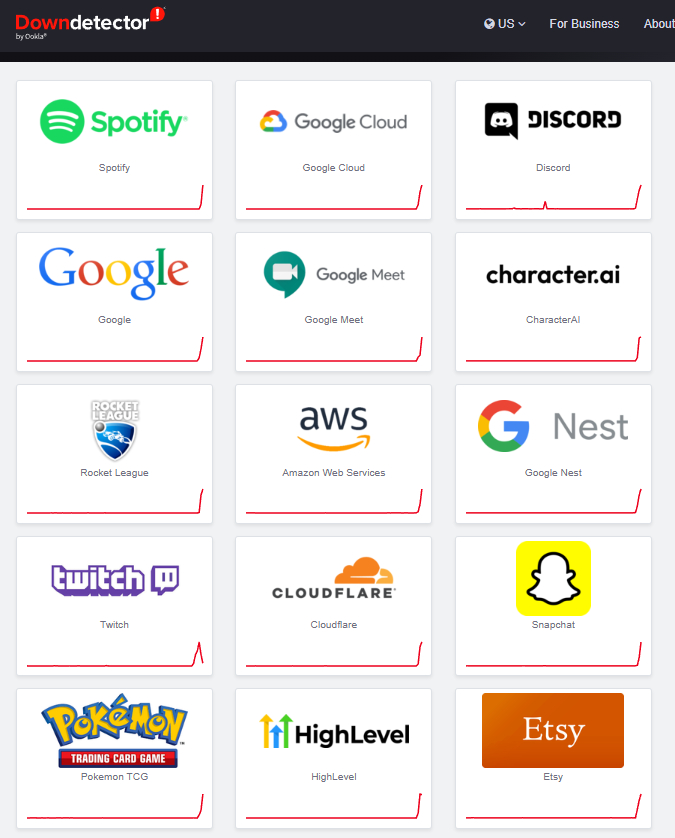Tap the Etsy outage card

pyautogui.click(x=553, y=757)
